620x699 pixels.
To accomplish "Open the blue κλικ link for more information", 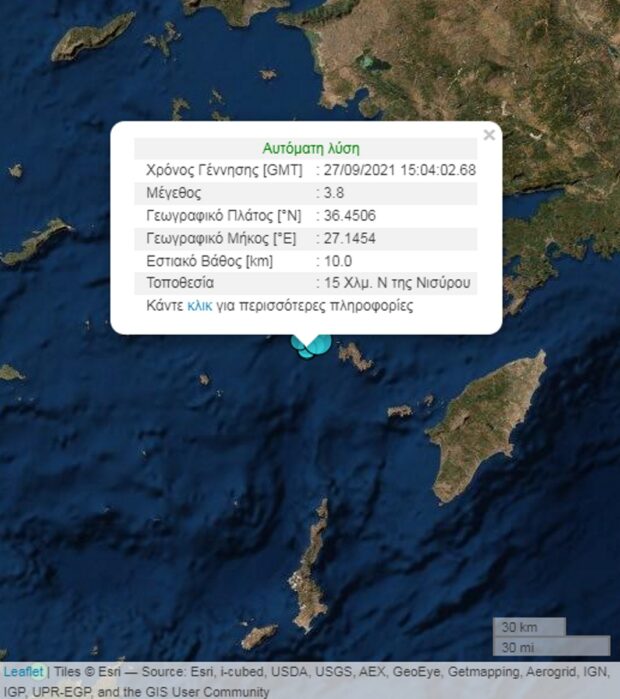I will pos(200,306).
